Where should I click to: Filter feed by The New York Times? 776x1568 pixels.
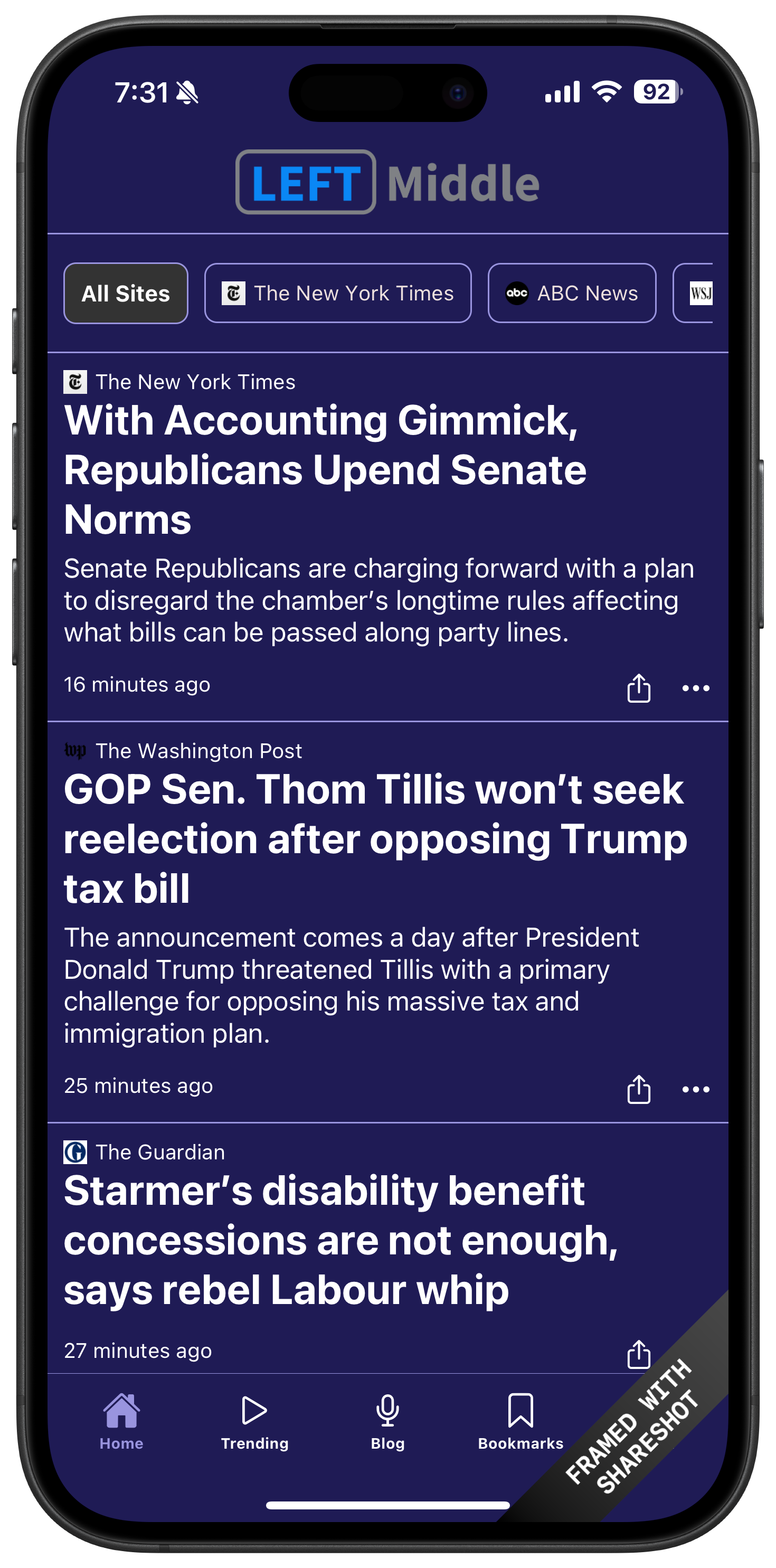tap(338, 293)
